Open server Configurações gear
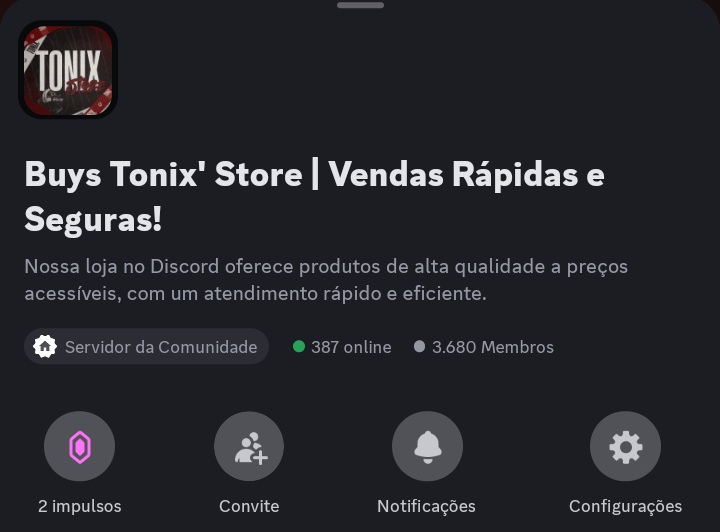 625,447
